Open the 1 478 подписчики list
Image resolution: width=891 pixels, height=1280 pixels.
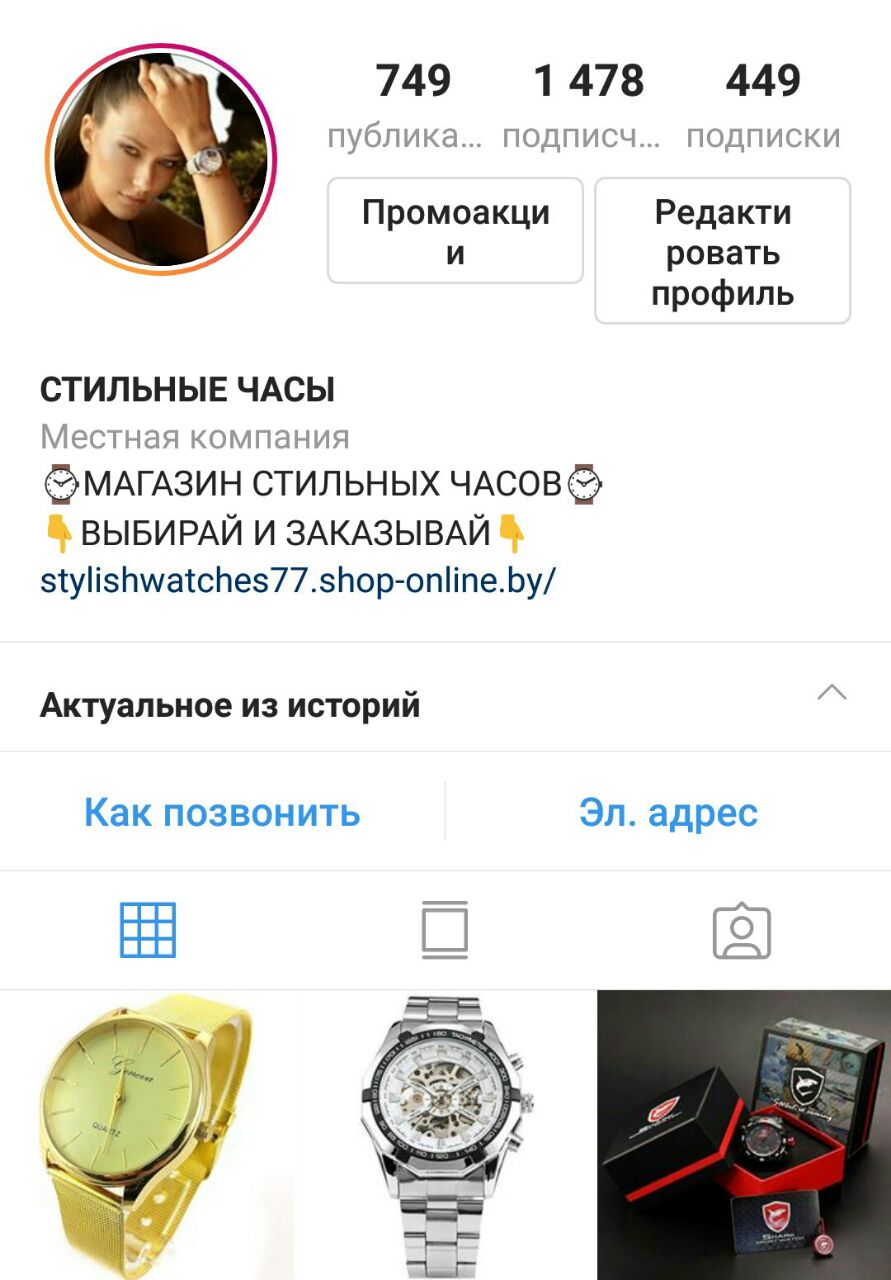point(587,104)
